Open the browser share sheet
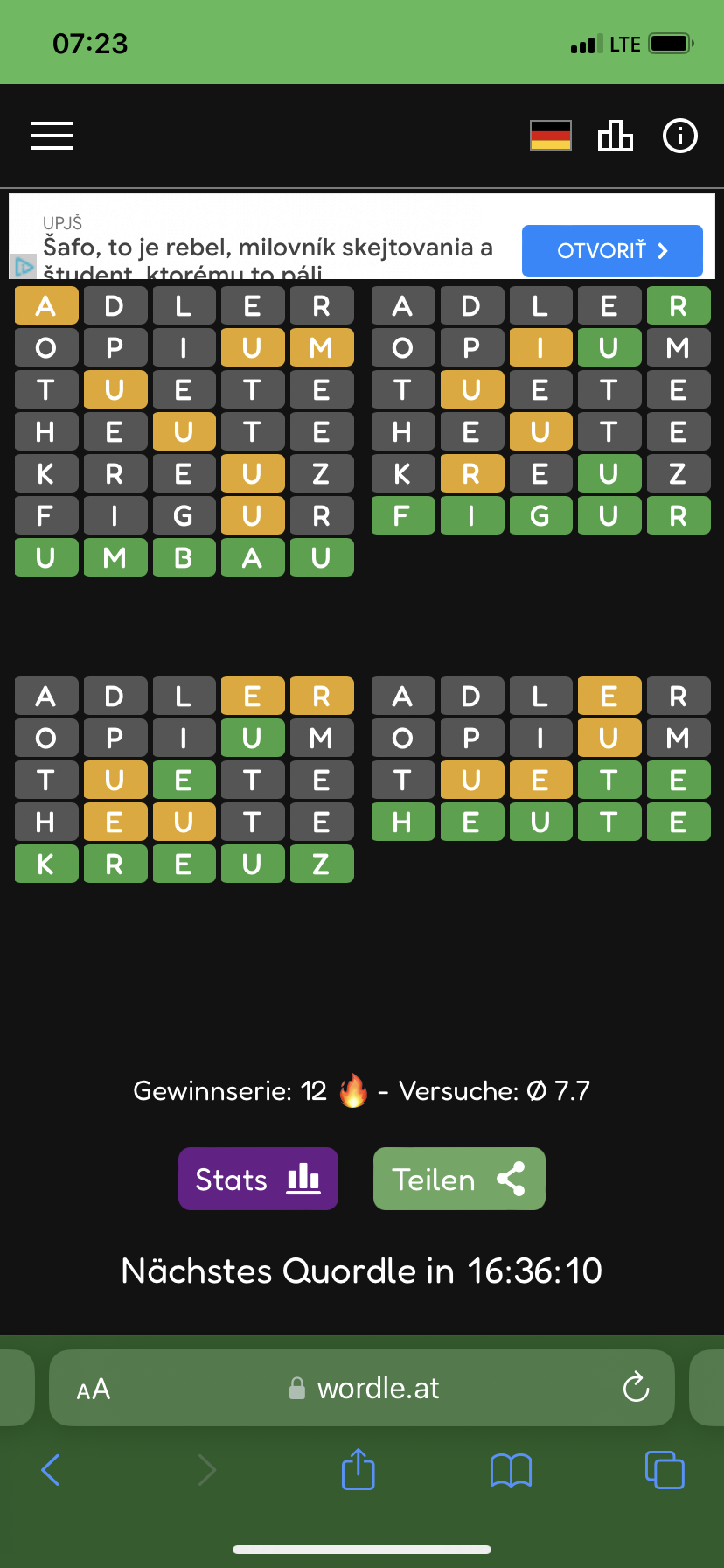 click(358, 1469)
